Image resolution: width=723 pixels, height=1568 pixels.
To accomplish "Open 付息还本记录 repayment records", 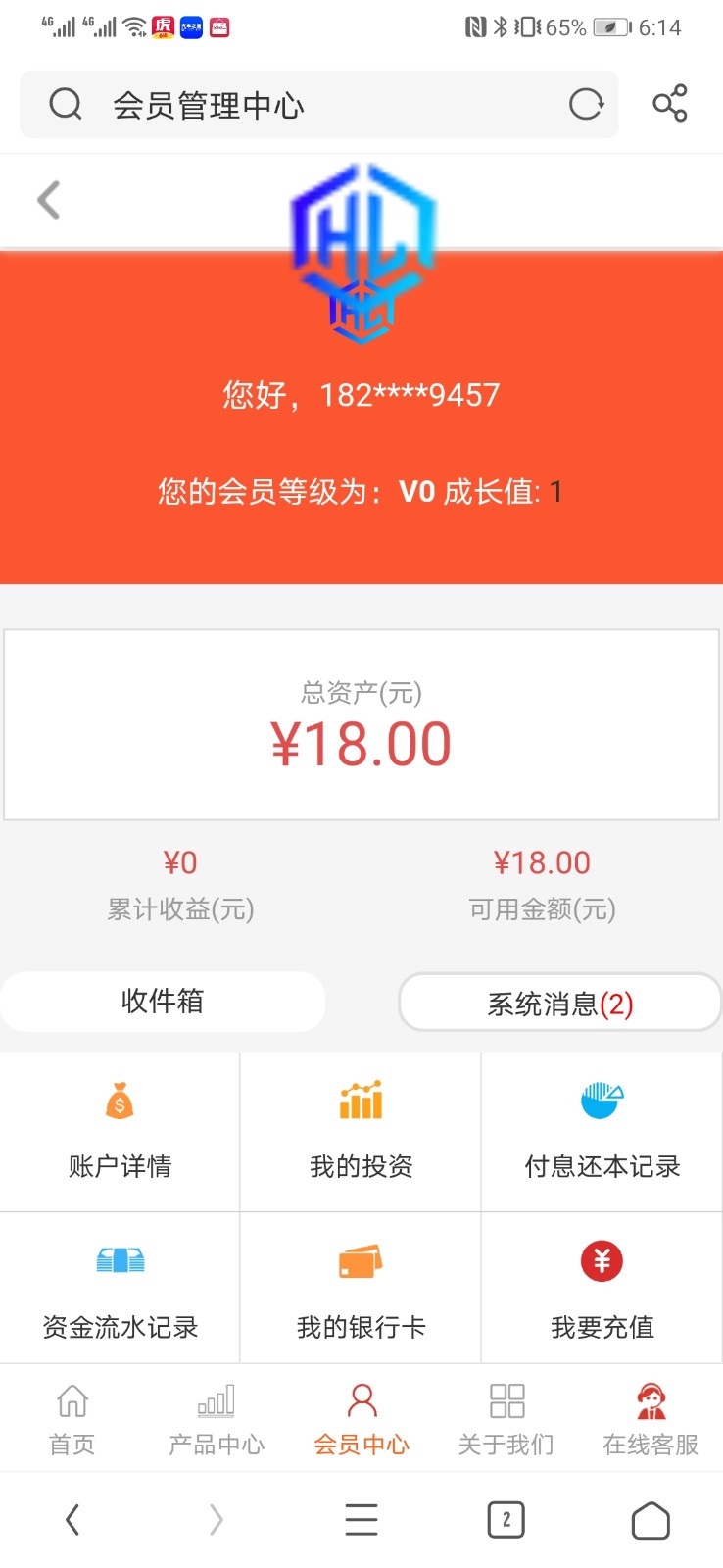I will coord(602,1131).
